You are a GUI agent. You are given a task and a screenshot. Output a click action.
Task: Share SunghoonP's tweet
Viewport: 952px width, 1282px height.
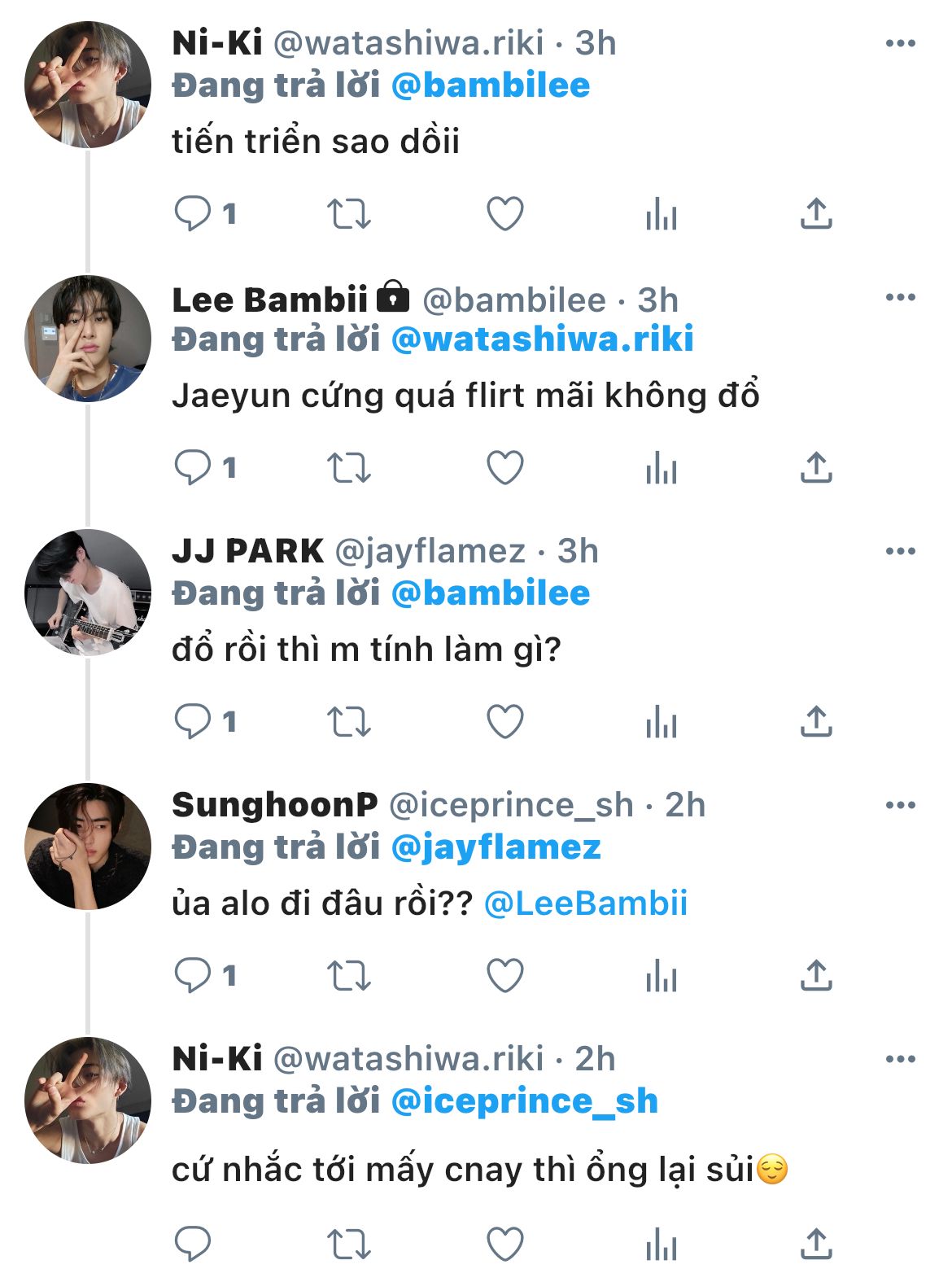coord(816,976)
